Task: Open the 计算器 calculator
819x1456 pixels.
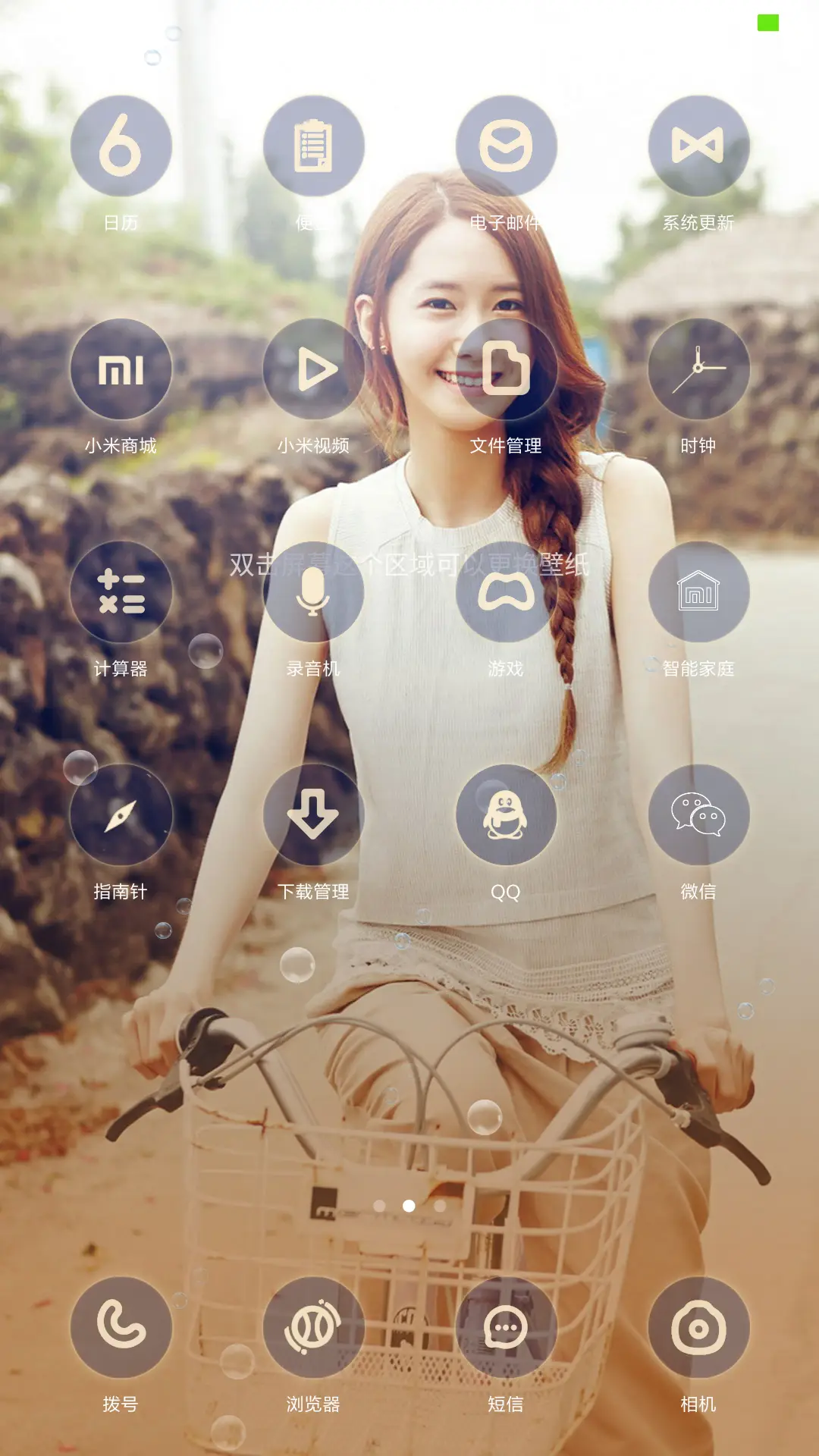Action: point(121,591)
